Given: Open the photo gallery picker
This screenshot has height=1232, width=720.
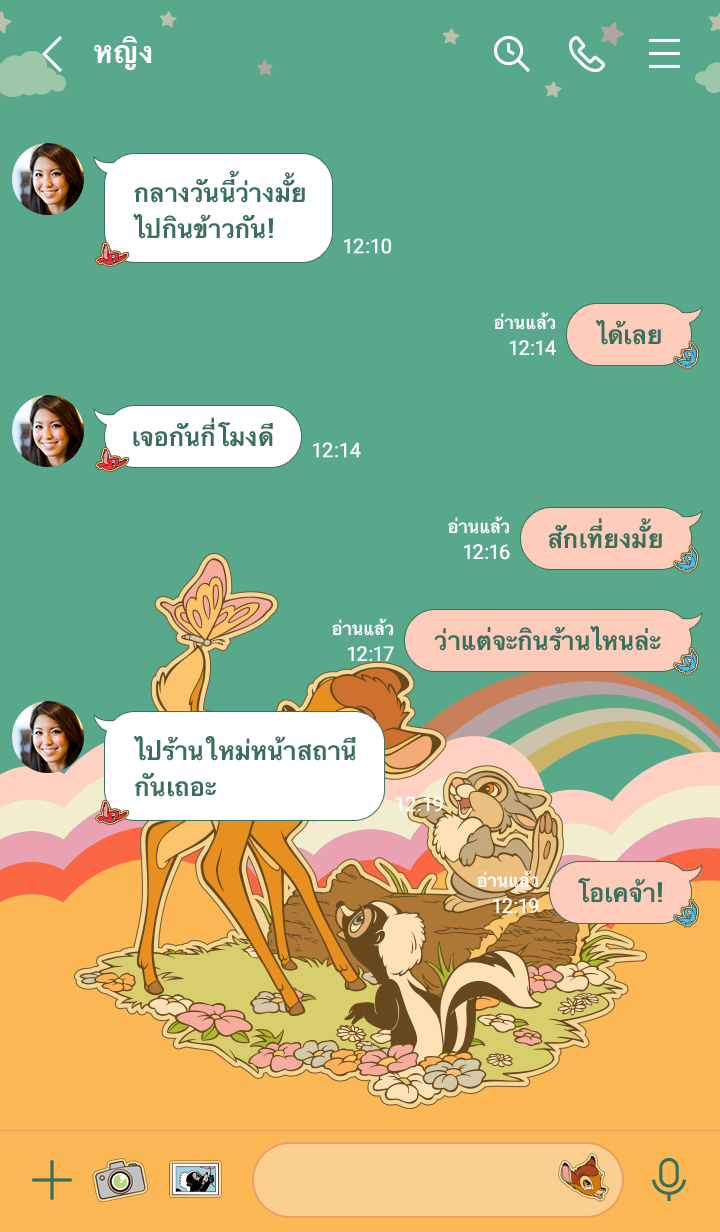Looking at the screenshot, I should click(x=195, y=1180).
